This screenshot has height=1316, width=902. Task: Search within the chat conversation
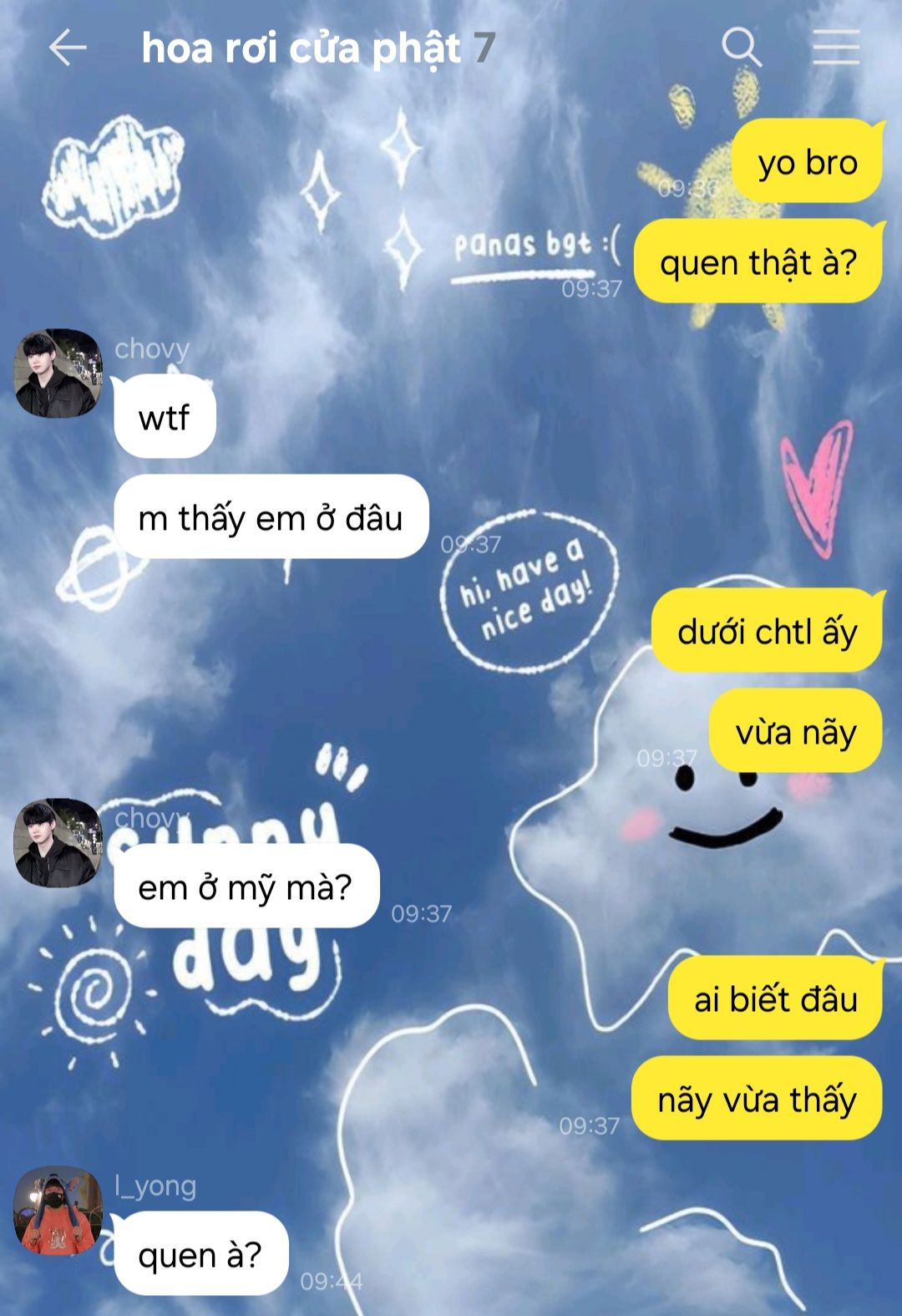click(741, 47)
